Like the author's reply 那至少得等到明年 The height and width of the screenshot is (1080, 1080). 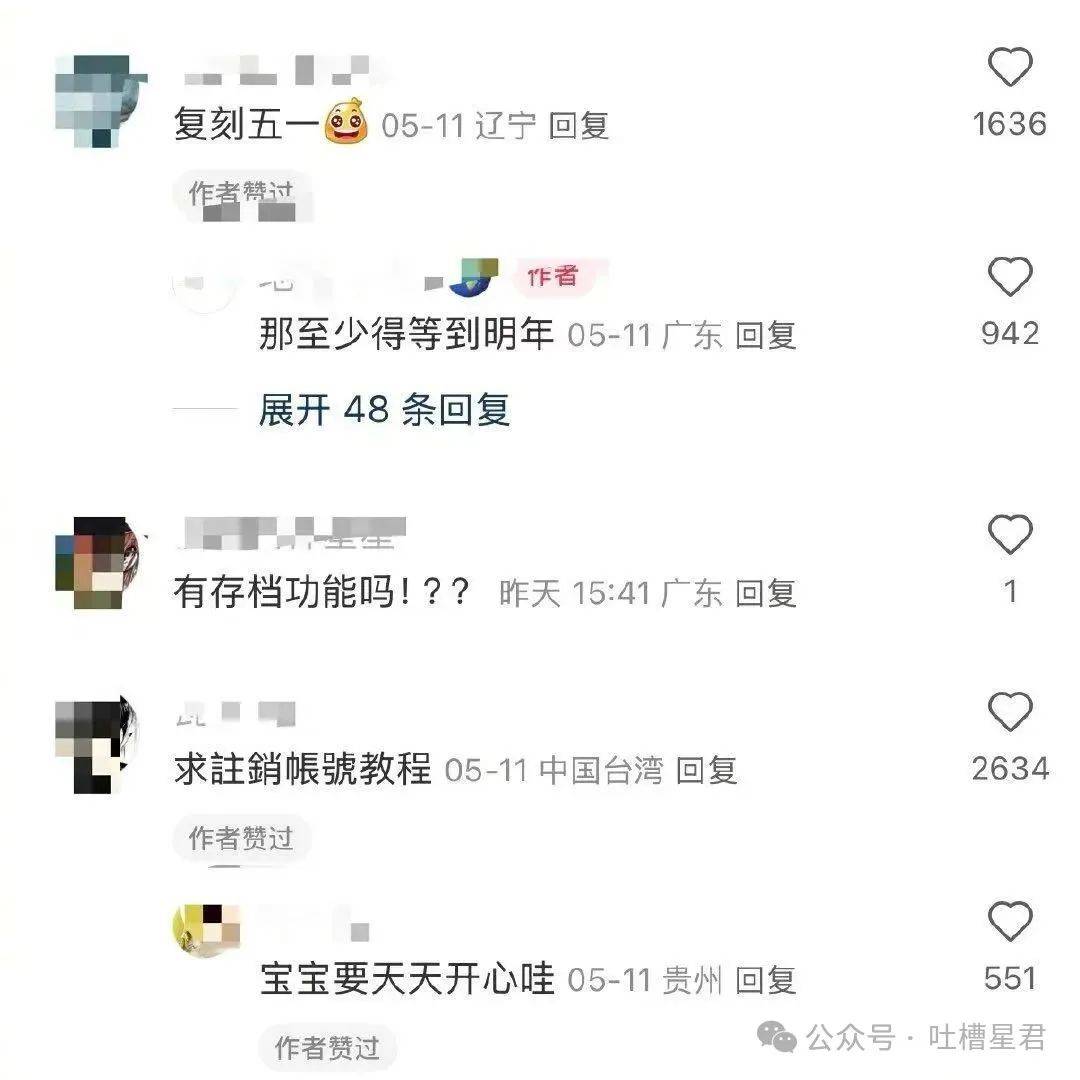click(1010, 278)
